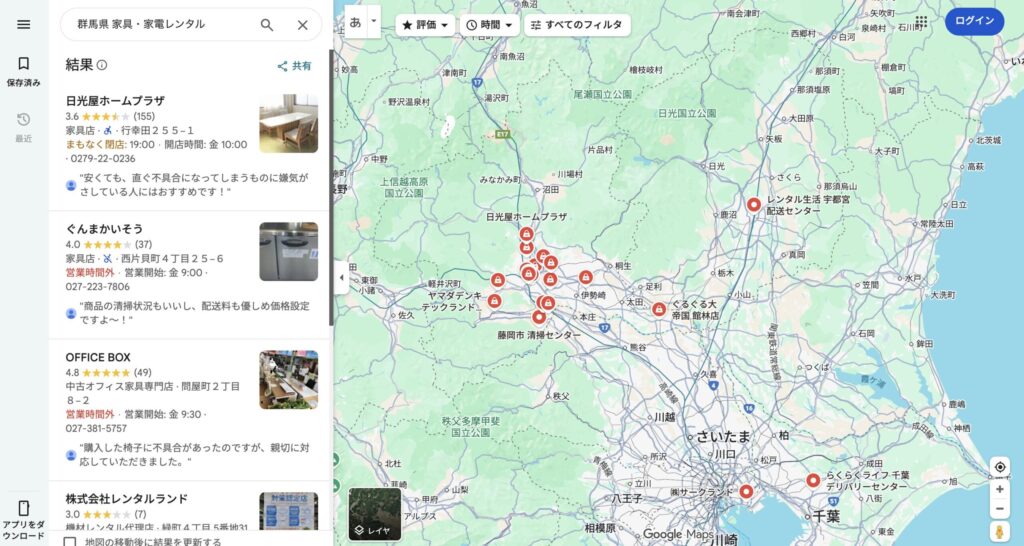
Task: Open すべてのフィルタ all filters
Action: coord(576,25)
